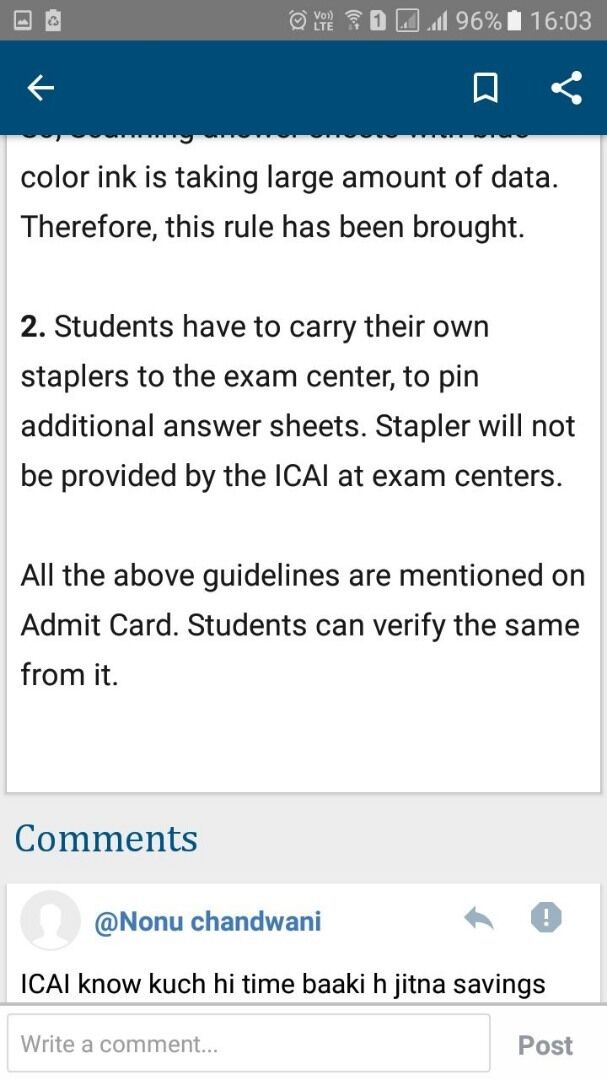Tap the Write a comment field
607x1080 pixels.
(x=248, y=1045)
